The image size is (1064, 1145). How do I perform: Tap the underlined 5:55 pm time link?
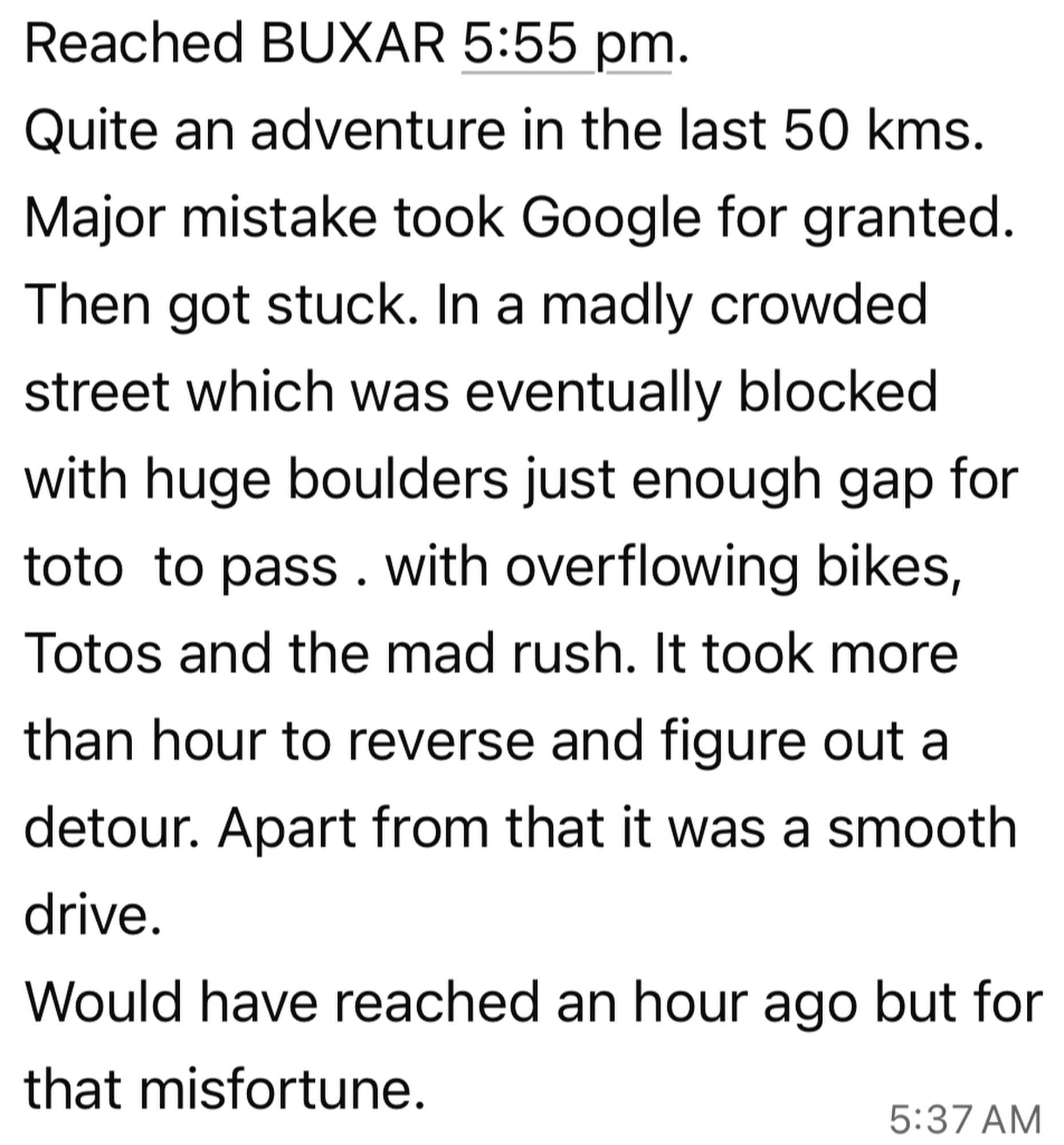pos(567,46)
